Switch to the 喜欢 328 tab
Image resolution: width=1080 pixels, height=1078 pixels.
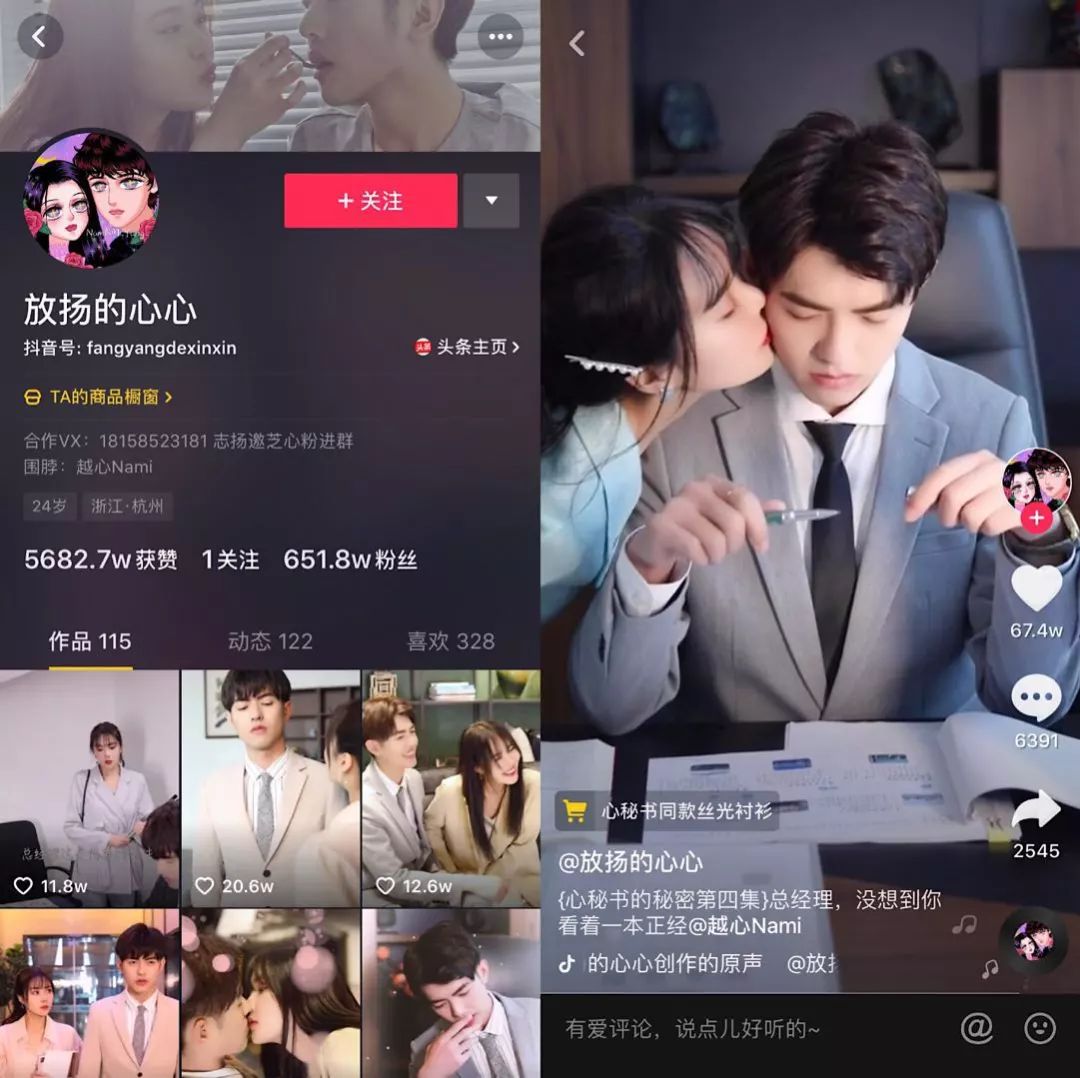click(450, 641)
